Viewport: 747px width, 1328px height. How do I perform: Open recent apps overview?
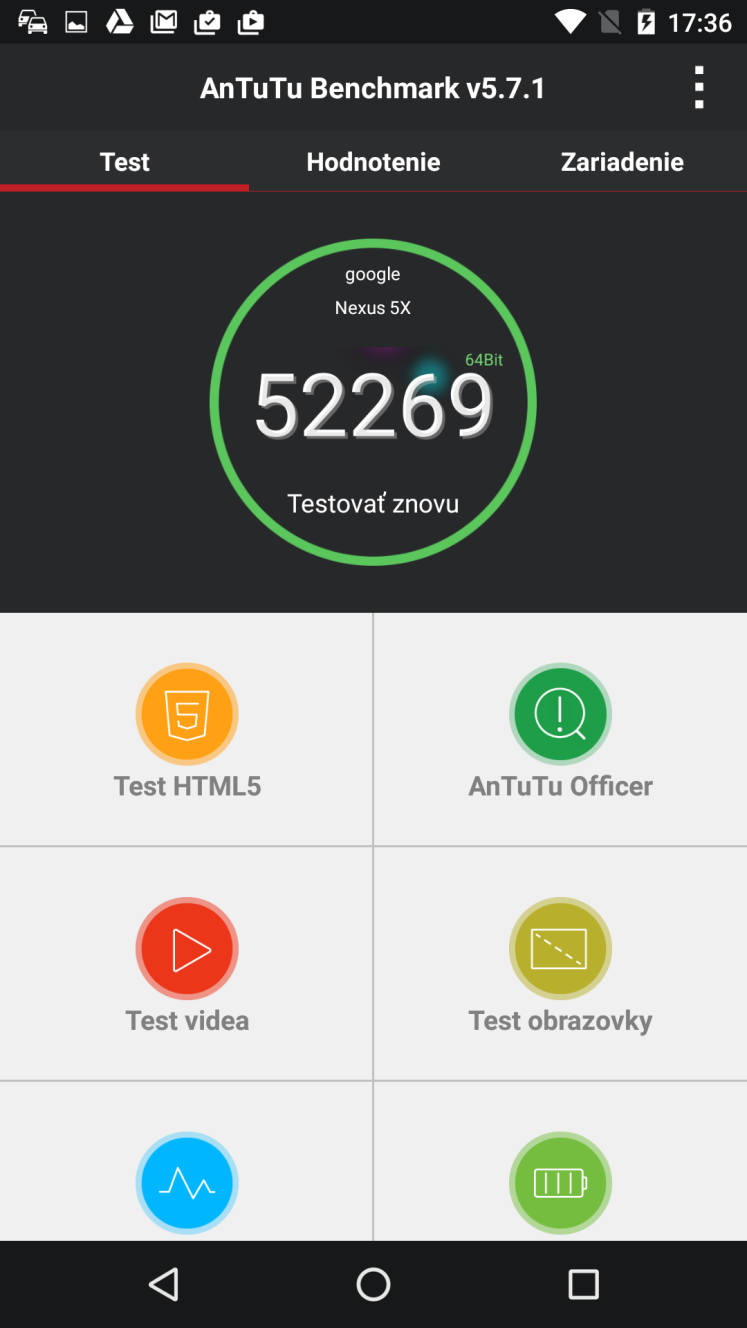[583, 1284]
